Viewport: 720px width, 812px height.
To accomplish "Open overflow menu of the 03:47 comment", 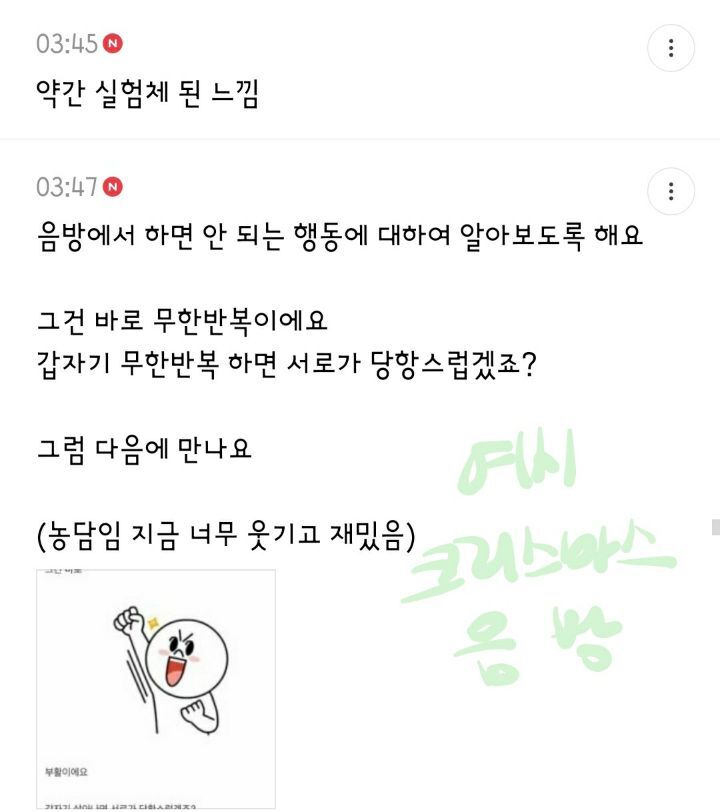I will 671,191.
